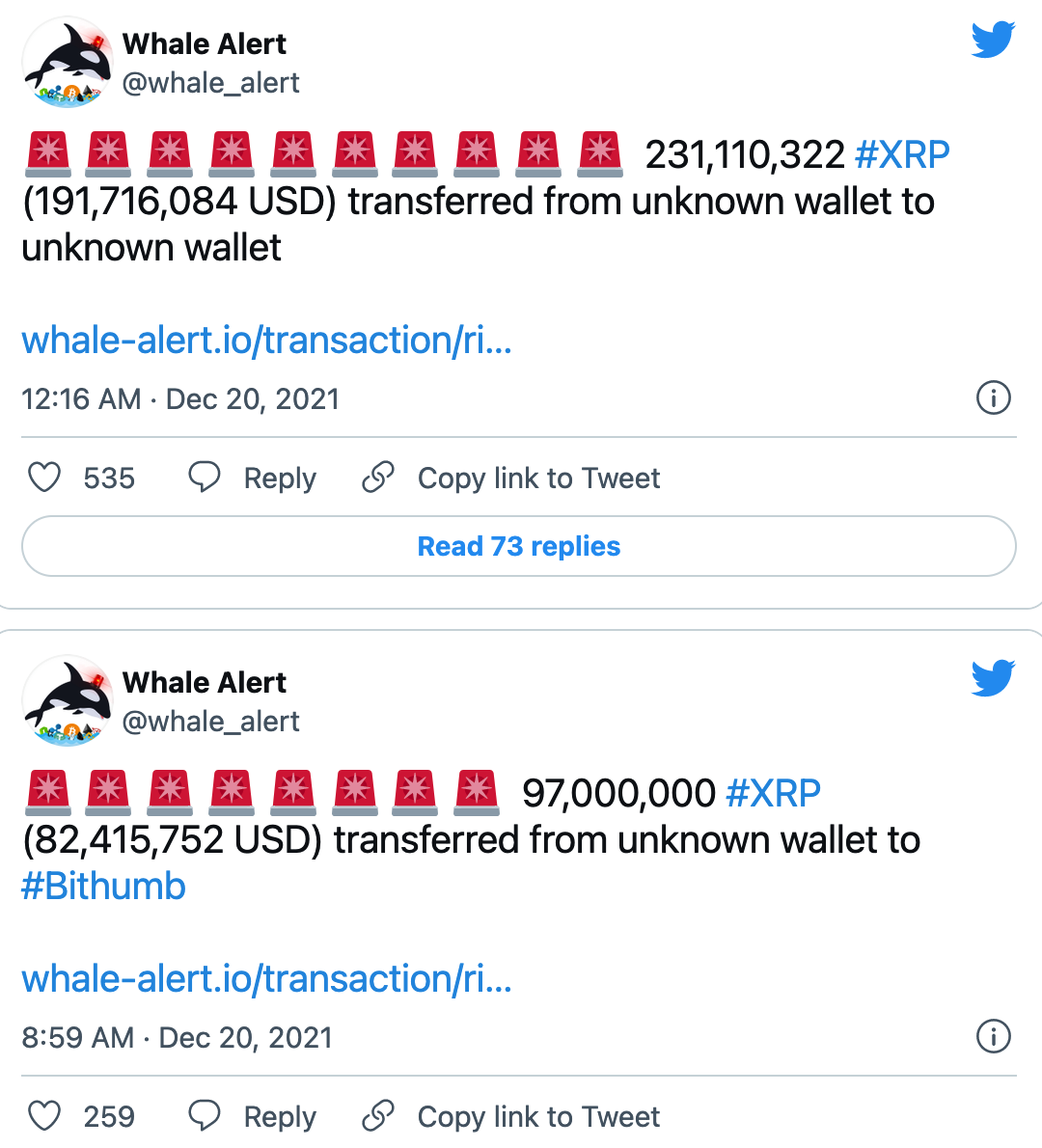Click the copy link chain icon on the second tweet

pyautogui.click(x=377, y=1115)
